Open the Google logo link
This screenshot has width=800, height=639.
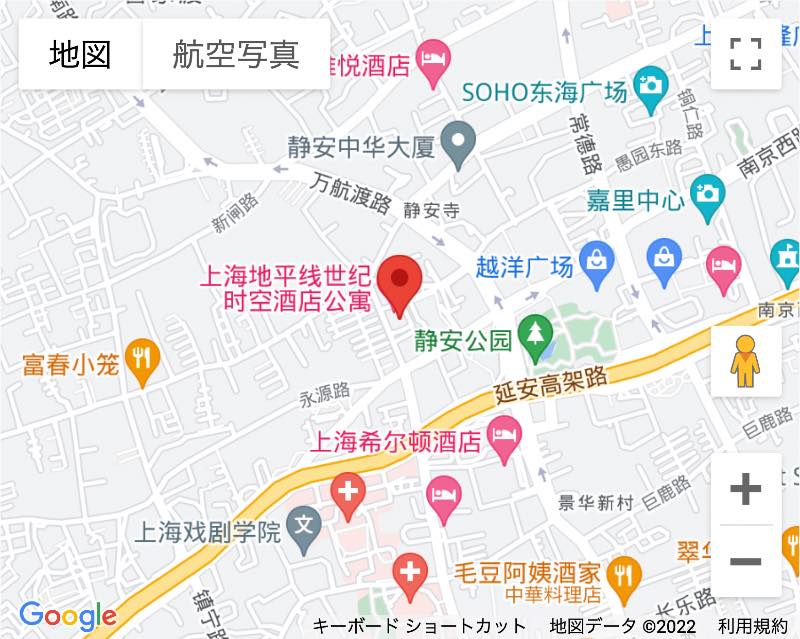[68, 616]
